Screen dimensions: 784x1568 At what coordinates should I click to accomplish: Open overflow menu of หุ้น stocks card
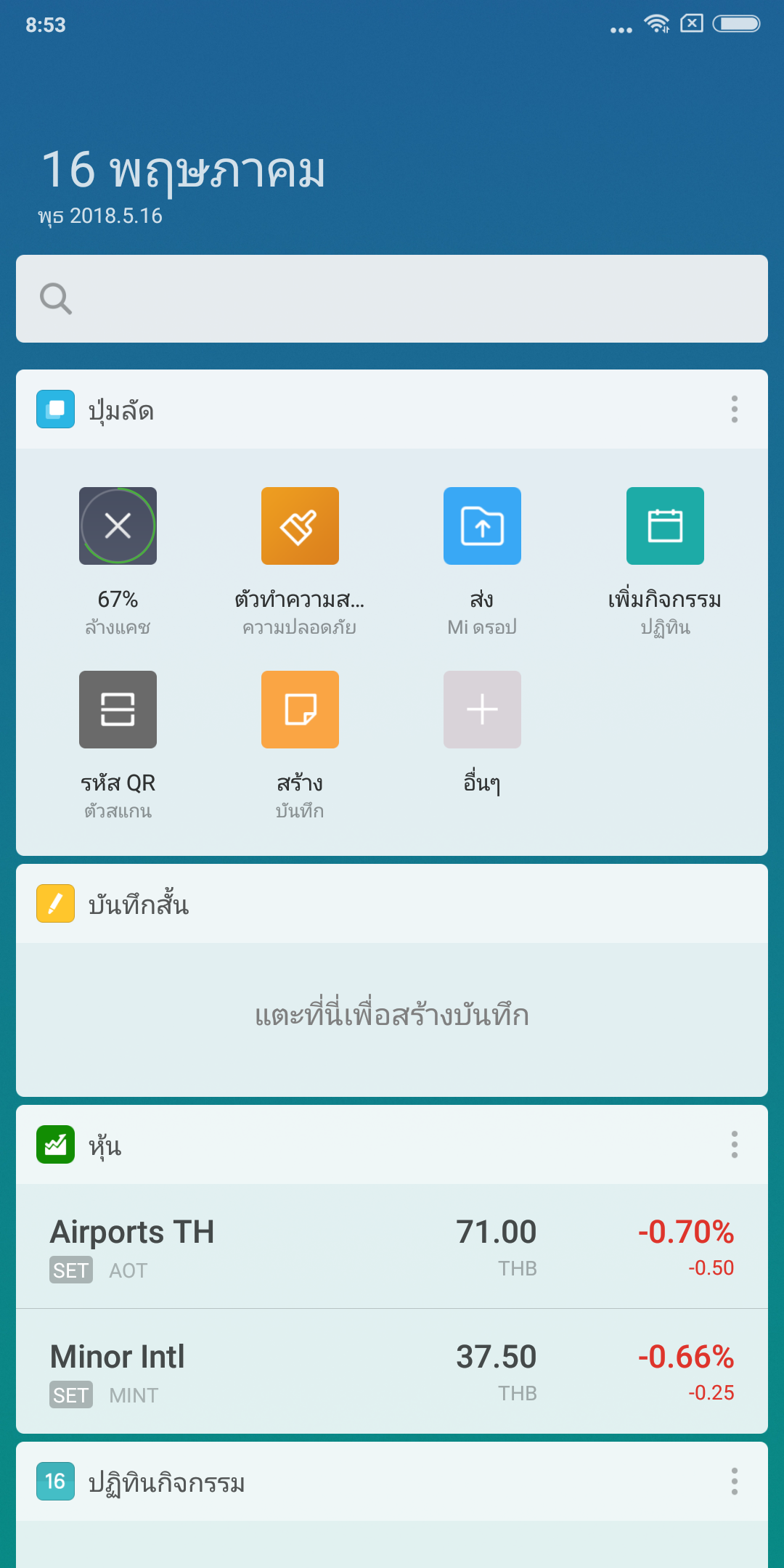(x=734, y=1145)
